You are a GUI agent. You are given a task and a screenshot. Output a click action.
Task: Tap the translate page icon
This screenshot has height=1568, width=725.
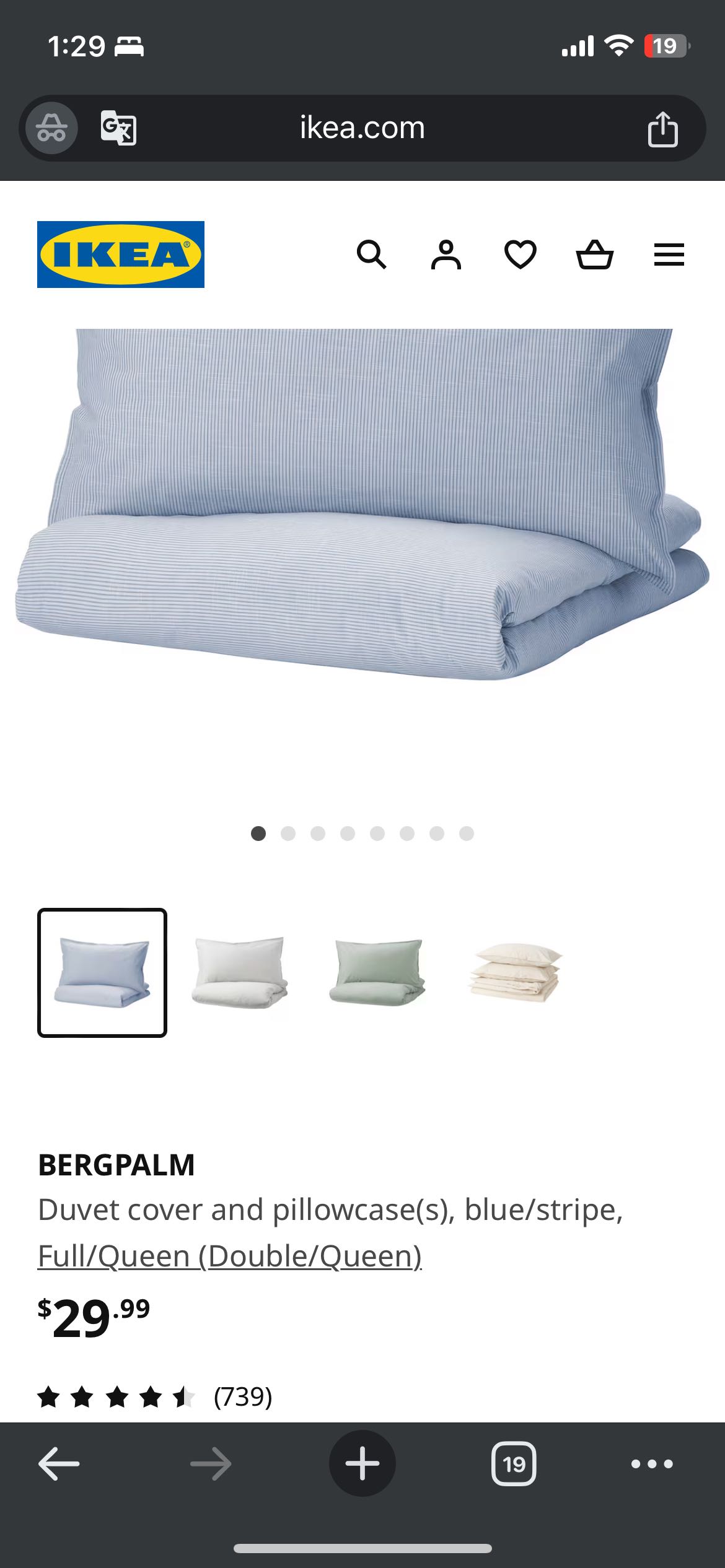(x=118, y=128)
